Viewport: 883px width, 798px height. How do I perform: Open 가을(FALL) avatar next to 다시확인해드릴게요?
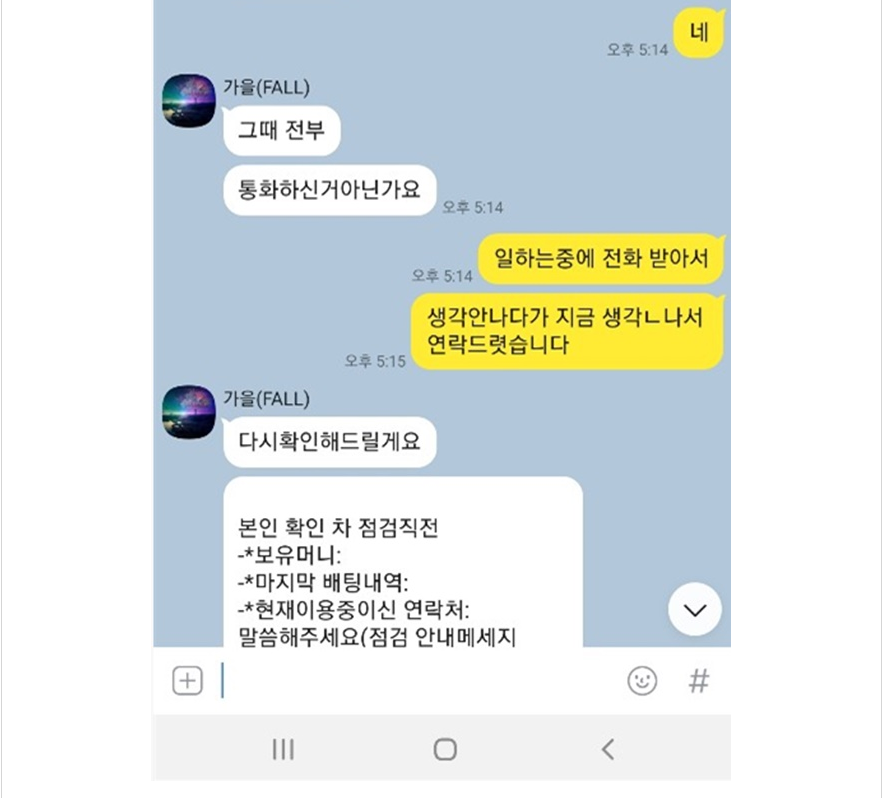[189, 412]
